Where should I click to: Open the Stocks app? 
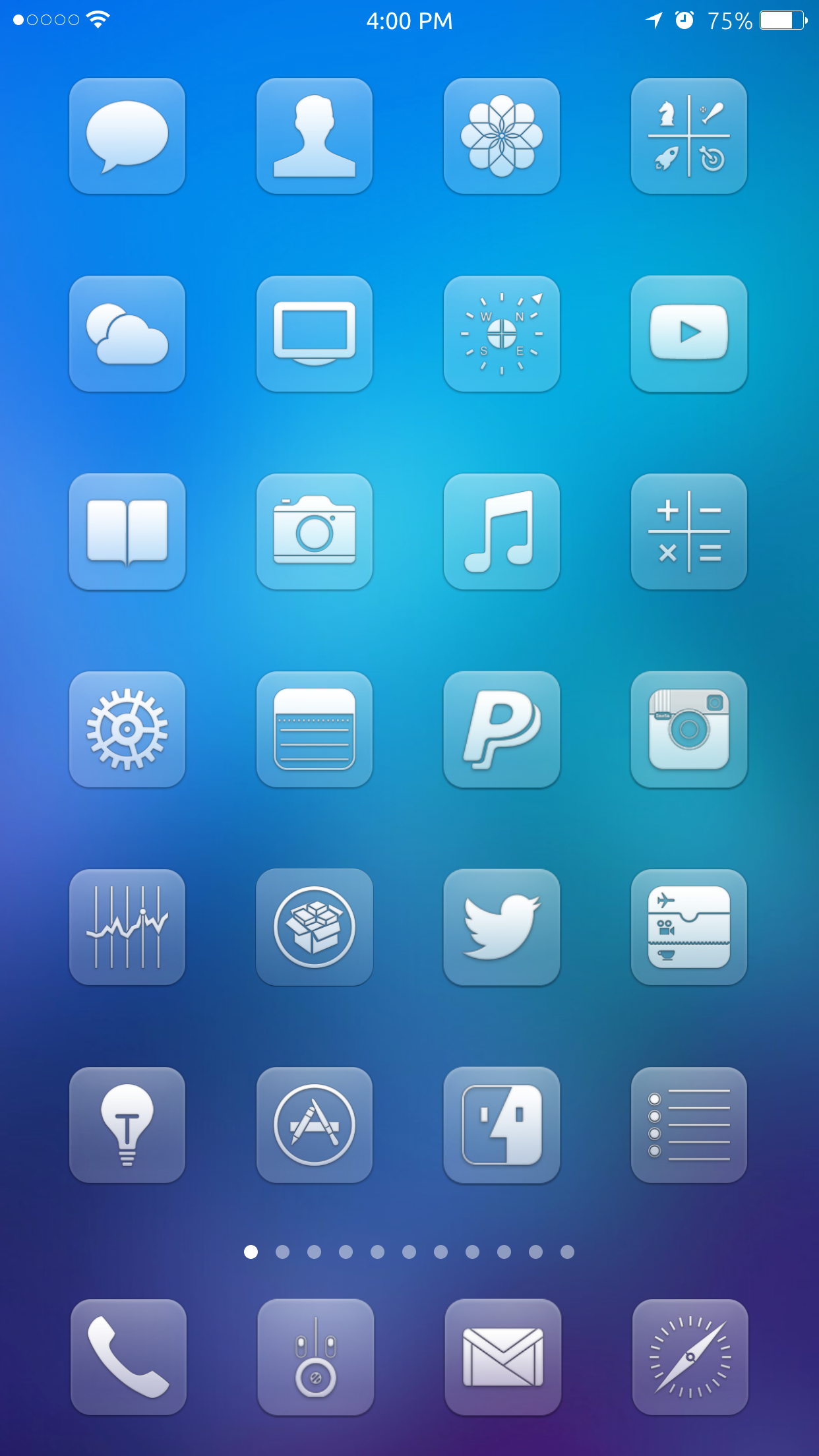127,927
